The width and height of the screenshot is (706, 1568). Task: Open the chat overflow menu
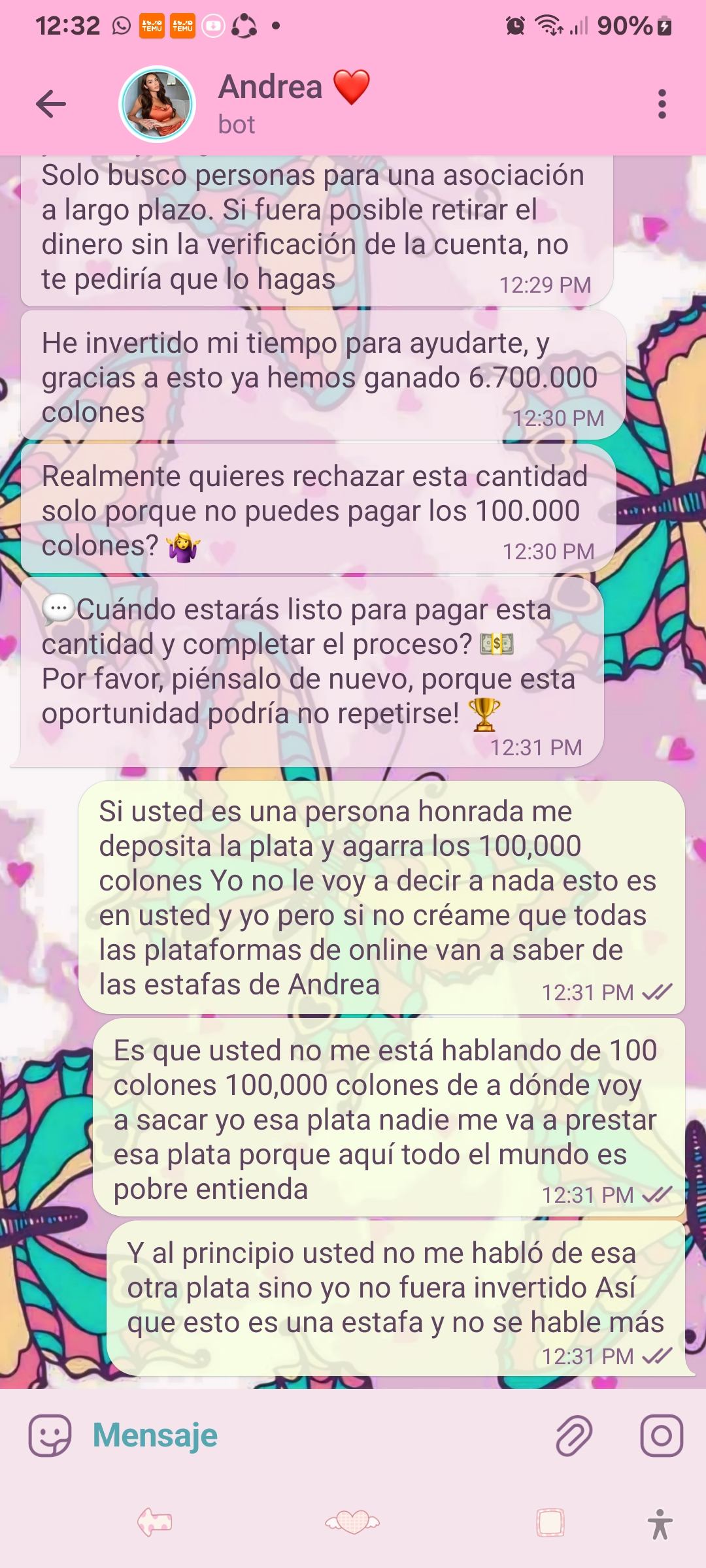tap(662, 104)
